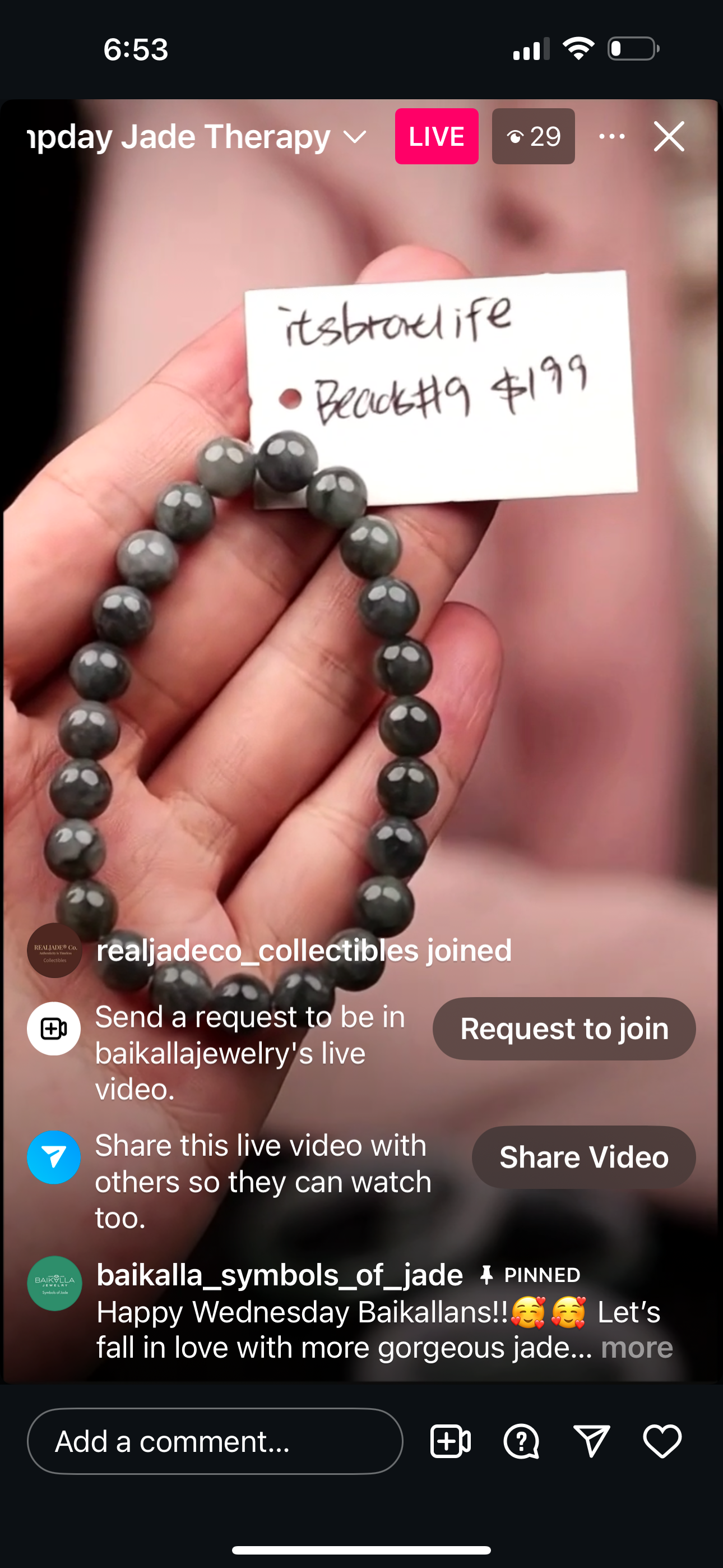View the 29 viewers list

click(533, 136)
